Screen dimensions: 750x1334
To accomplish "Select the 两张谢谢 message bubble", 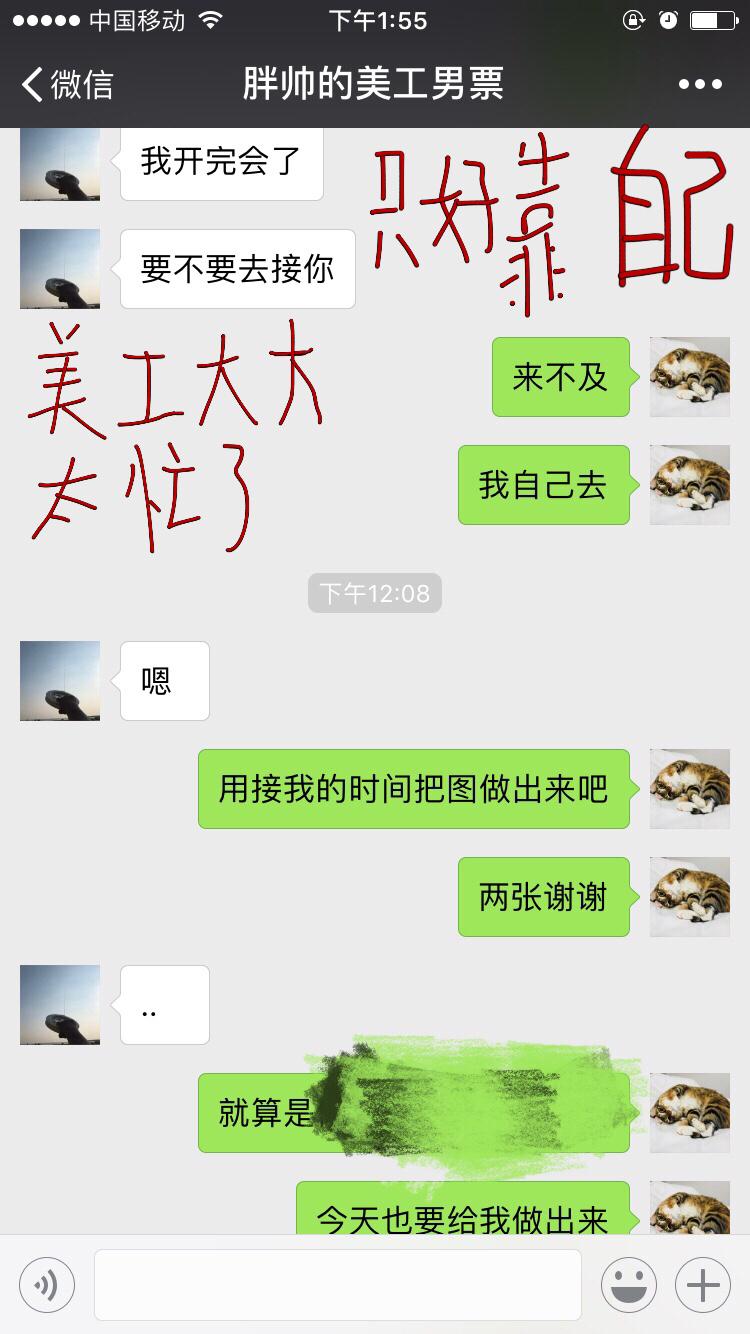I will pyautogui.click(x=543, y=897).
